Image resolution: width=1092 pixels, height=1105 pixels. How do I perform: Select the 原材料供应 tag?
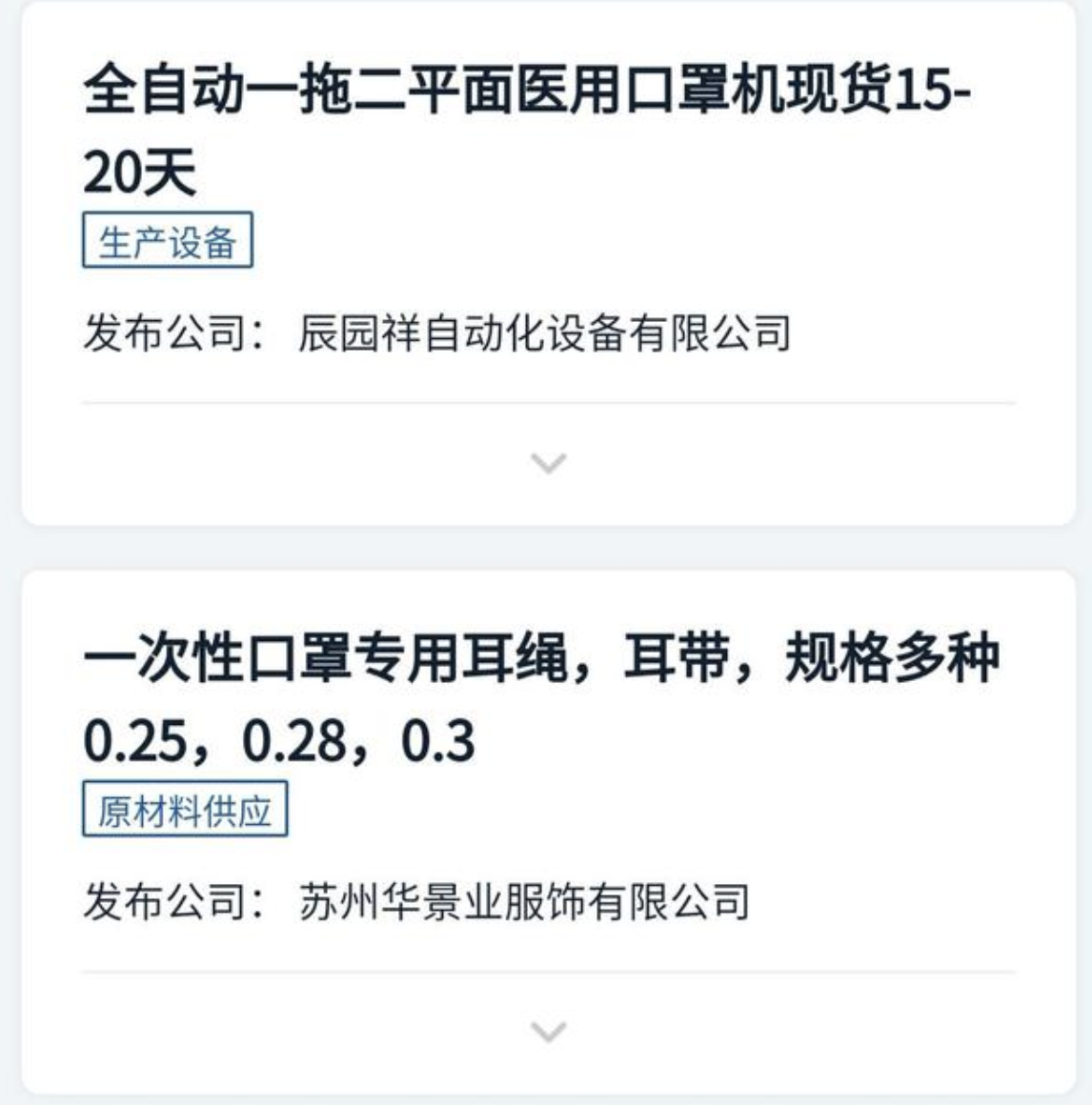pos(185,811)
